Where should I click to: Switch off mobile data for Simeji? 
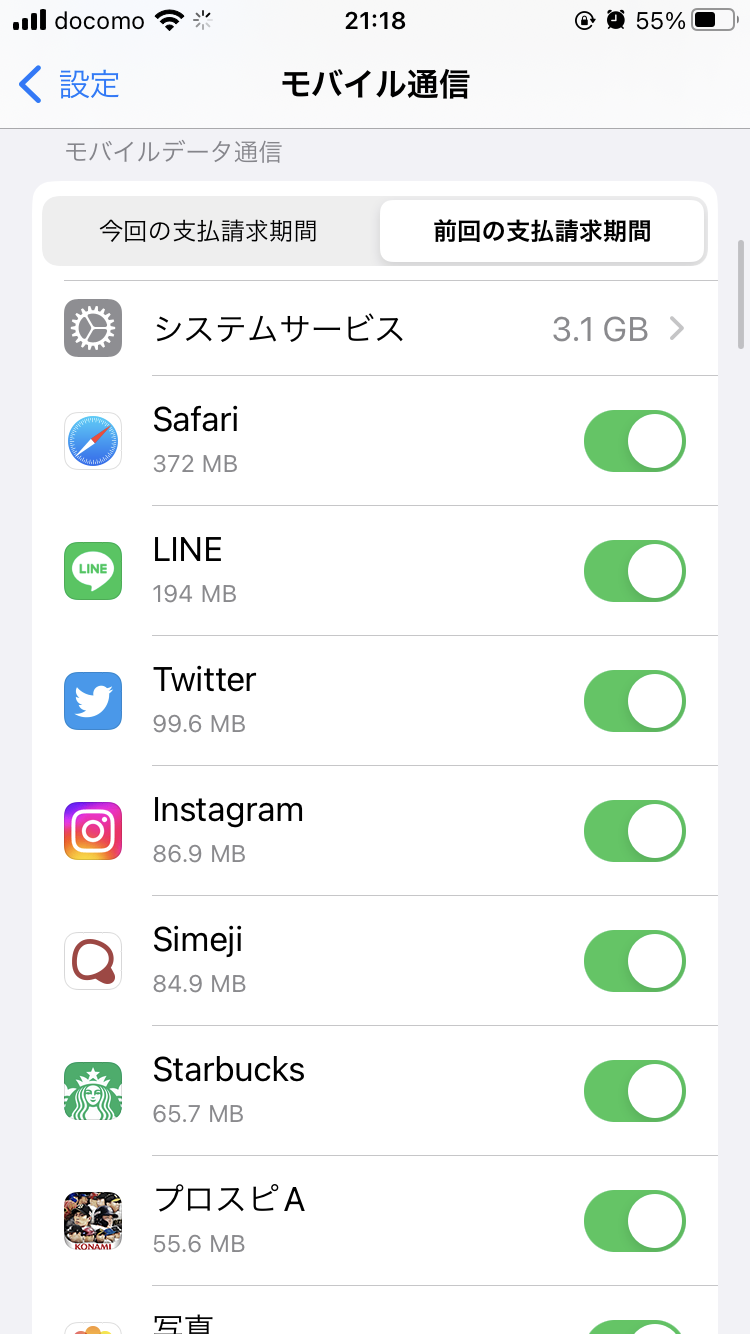coord(634,961)
